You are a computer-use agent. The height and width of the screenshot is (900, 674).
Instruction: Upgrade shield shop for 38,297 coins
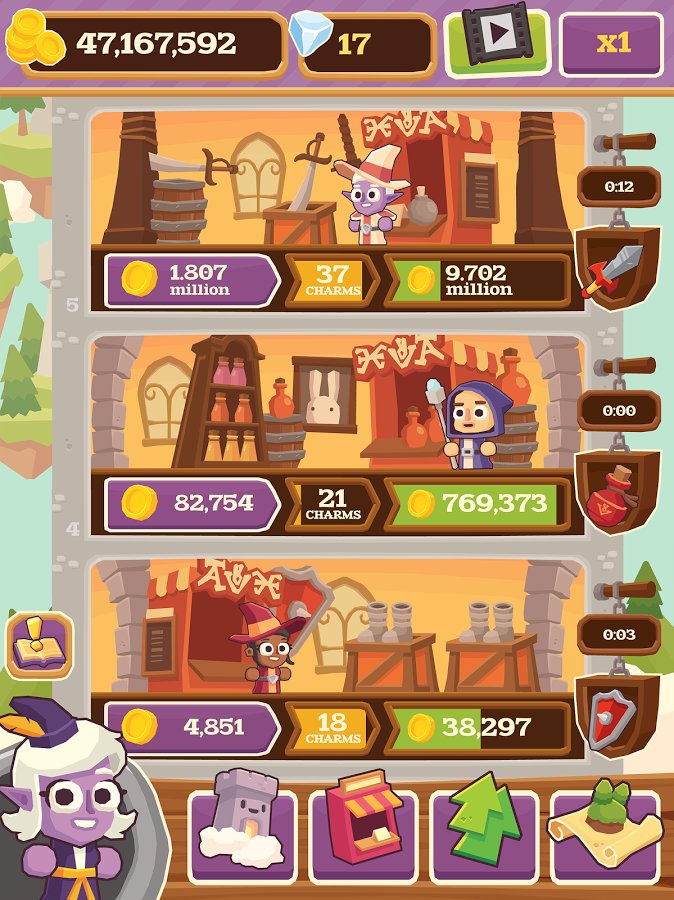pyautogui.click(x=477, y=727)
